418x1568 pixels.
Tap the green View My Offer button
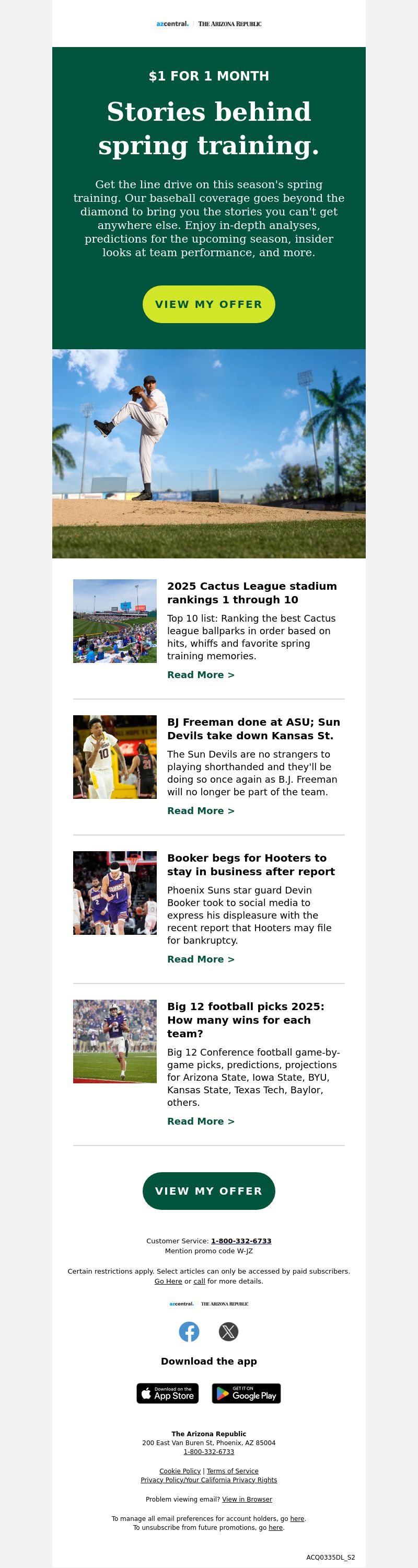pyautogui.click(x=208, y=1191)
